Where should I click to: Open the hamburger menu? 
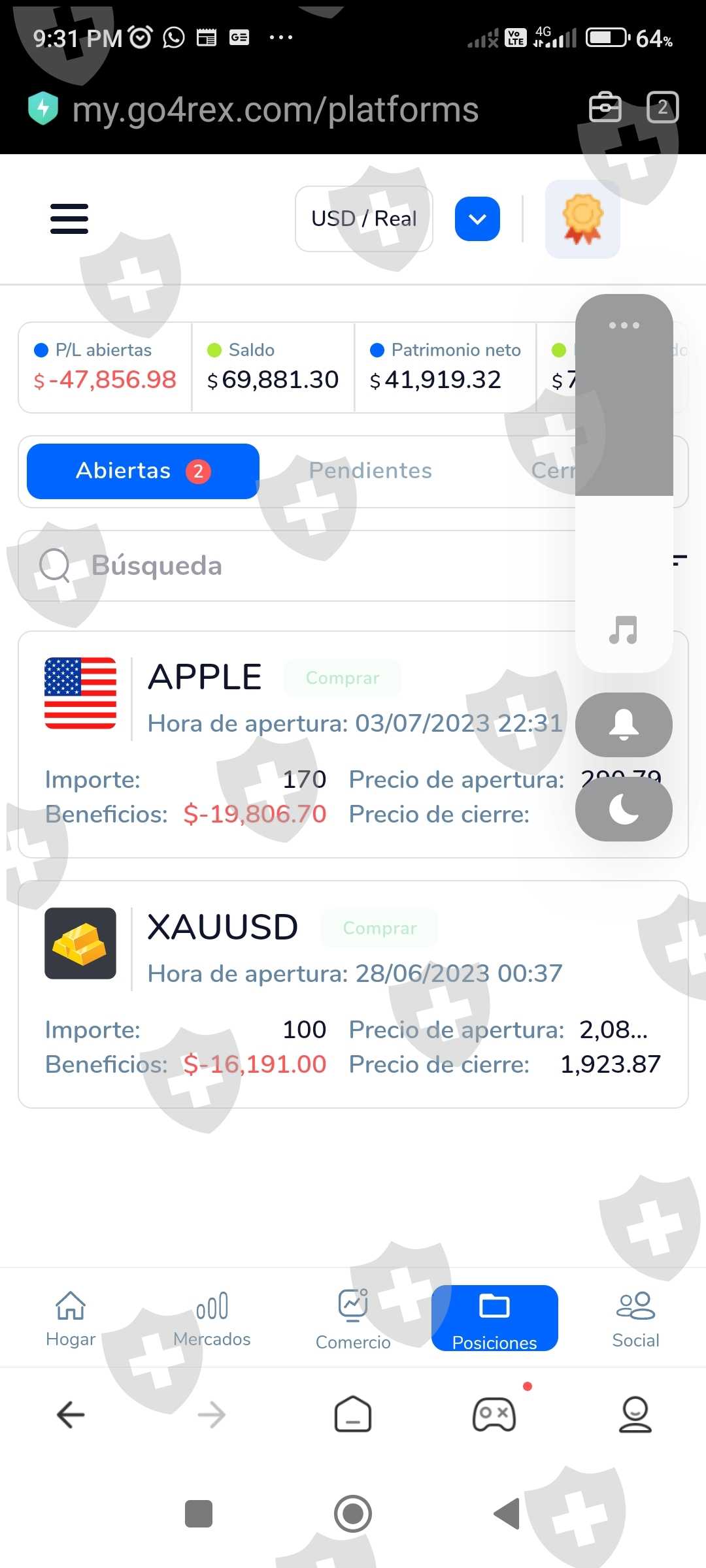pyautogui.click(x=69, y=219)
